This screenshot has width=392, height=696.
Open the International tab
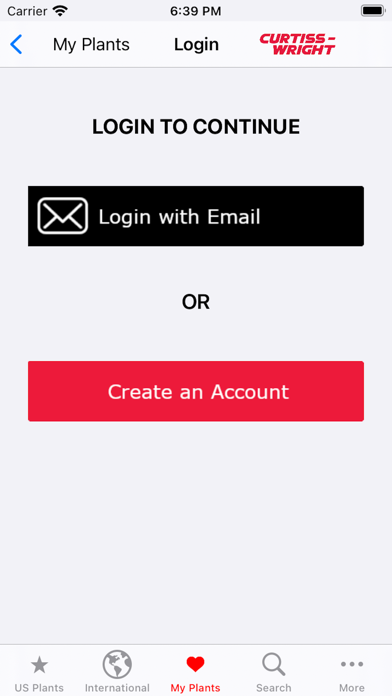click(x=117, y=671)
